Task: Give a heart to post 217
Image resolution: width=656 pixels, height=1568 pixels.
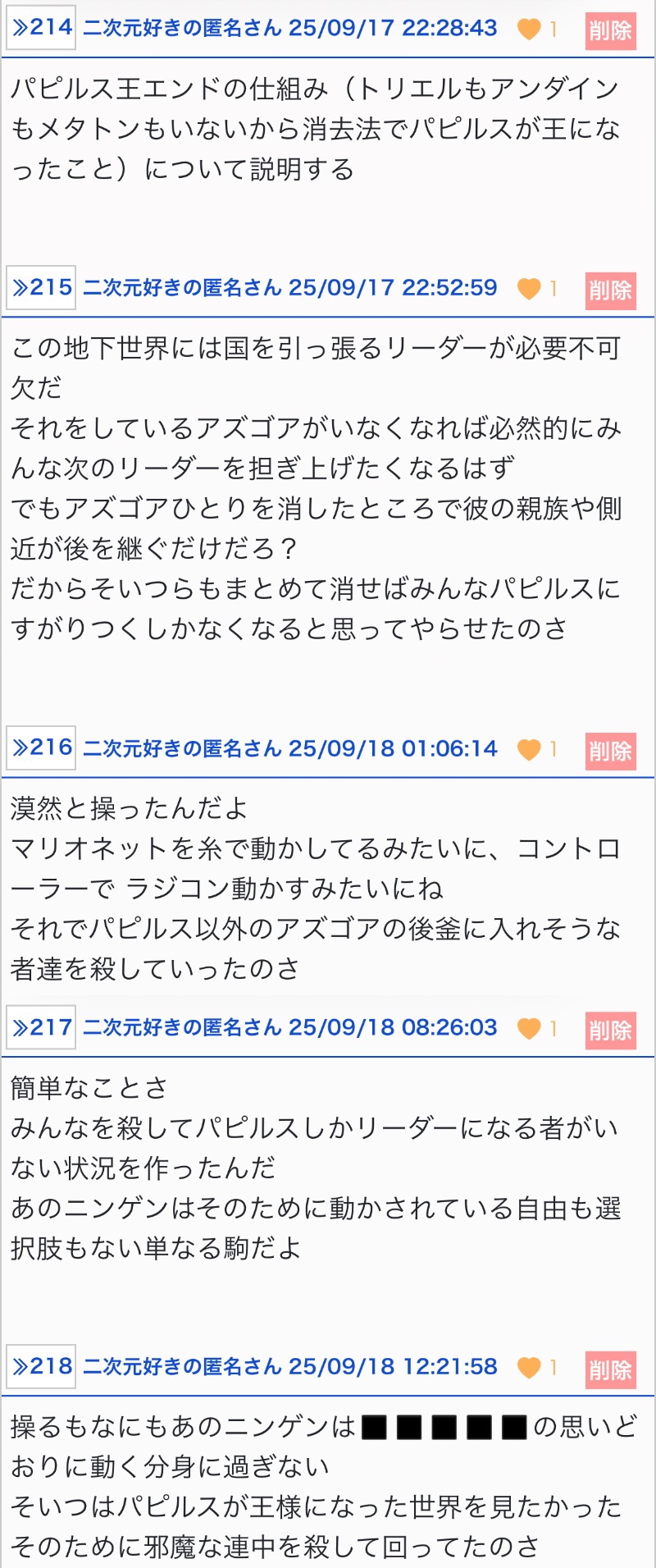Action: 530,1029
